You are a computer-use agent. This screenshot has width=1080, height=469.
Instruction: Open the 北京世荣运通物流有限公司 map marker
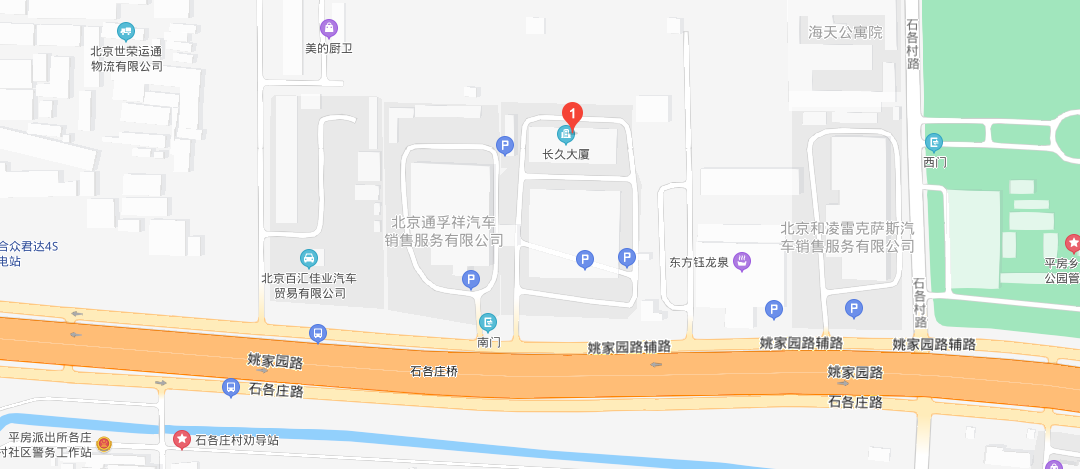point(126,32)
